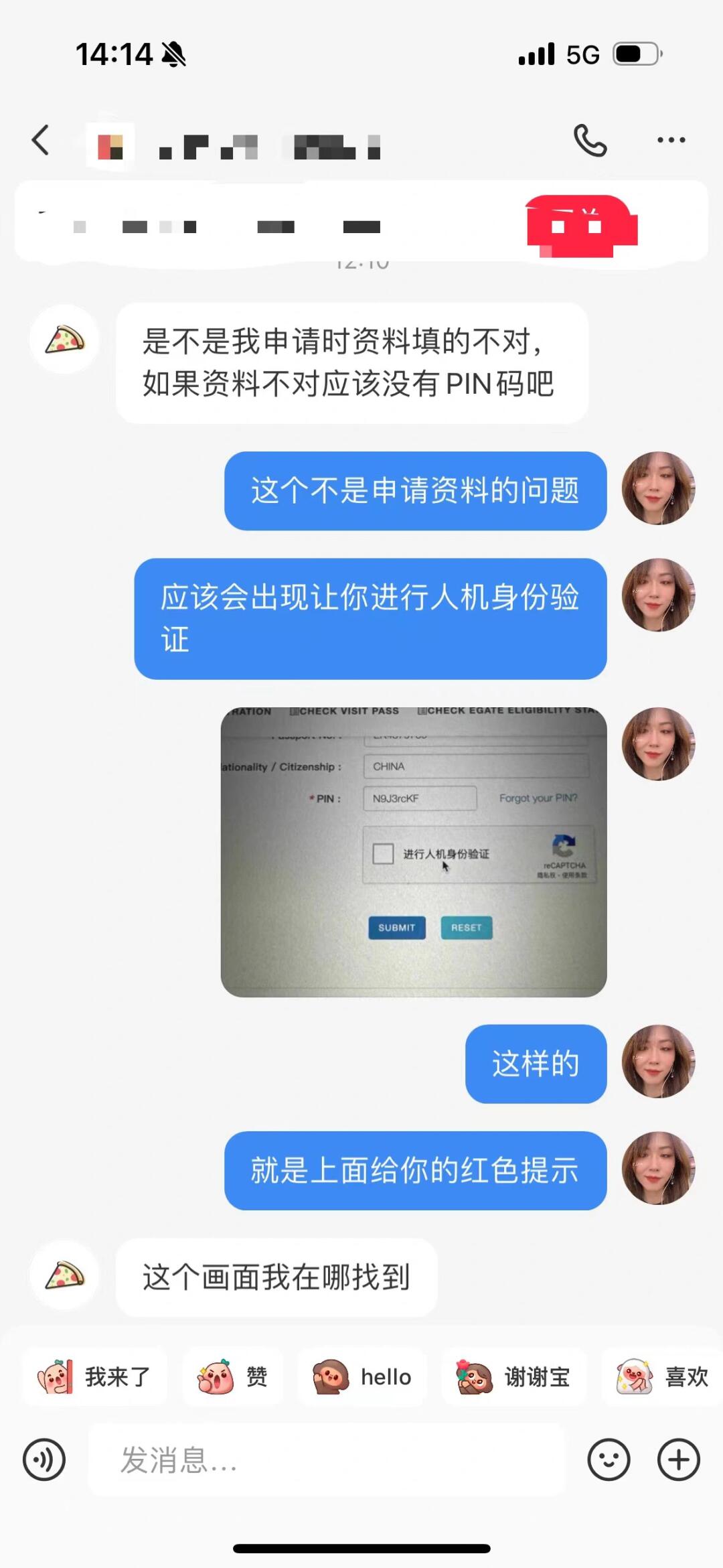This screenshot has height=1568, width=723.
Task: Send the hello quick sticker reply
Action: (362, 1377)
